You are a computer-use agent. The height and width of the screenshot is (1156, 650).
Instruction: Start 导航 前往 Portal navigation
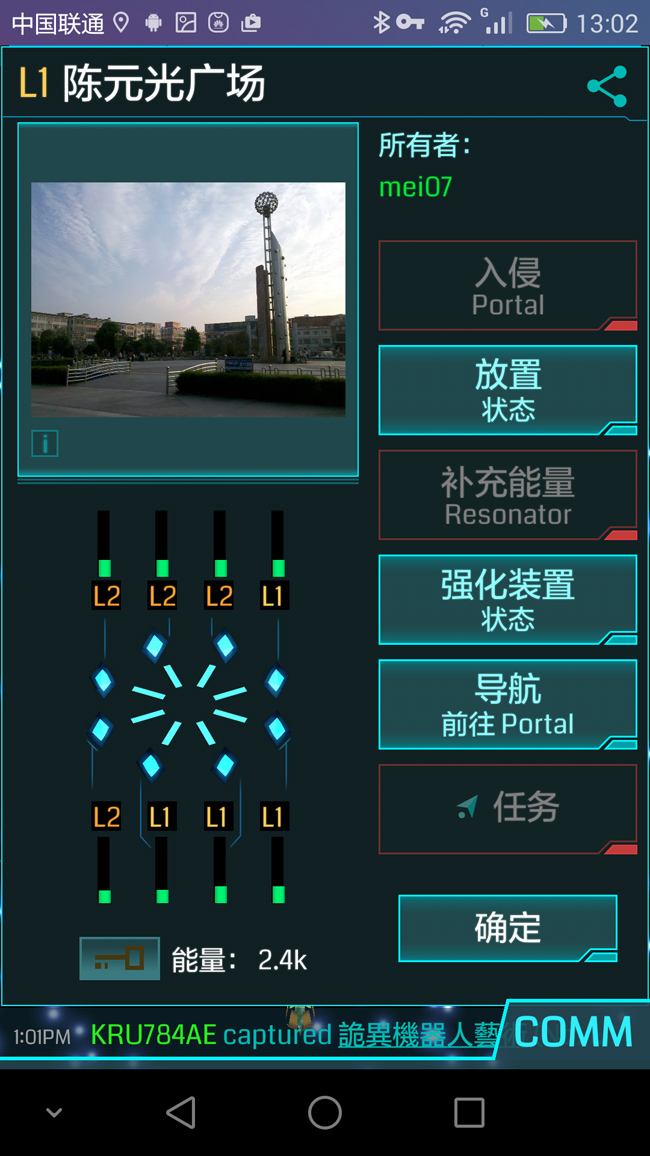pyautogui.click(x=507, y=704)
